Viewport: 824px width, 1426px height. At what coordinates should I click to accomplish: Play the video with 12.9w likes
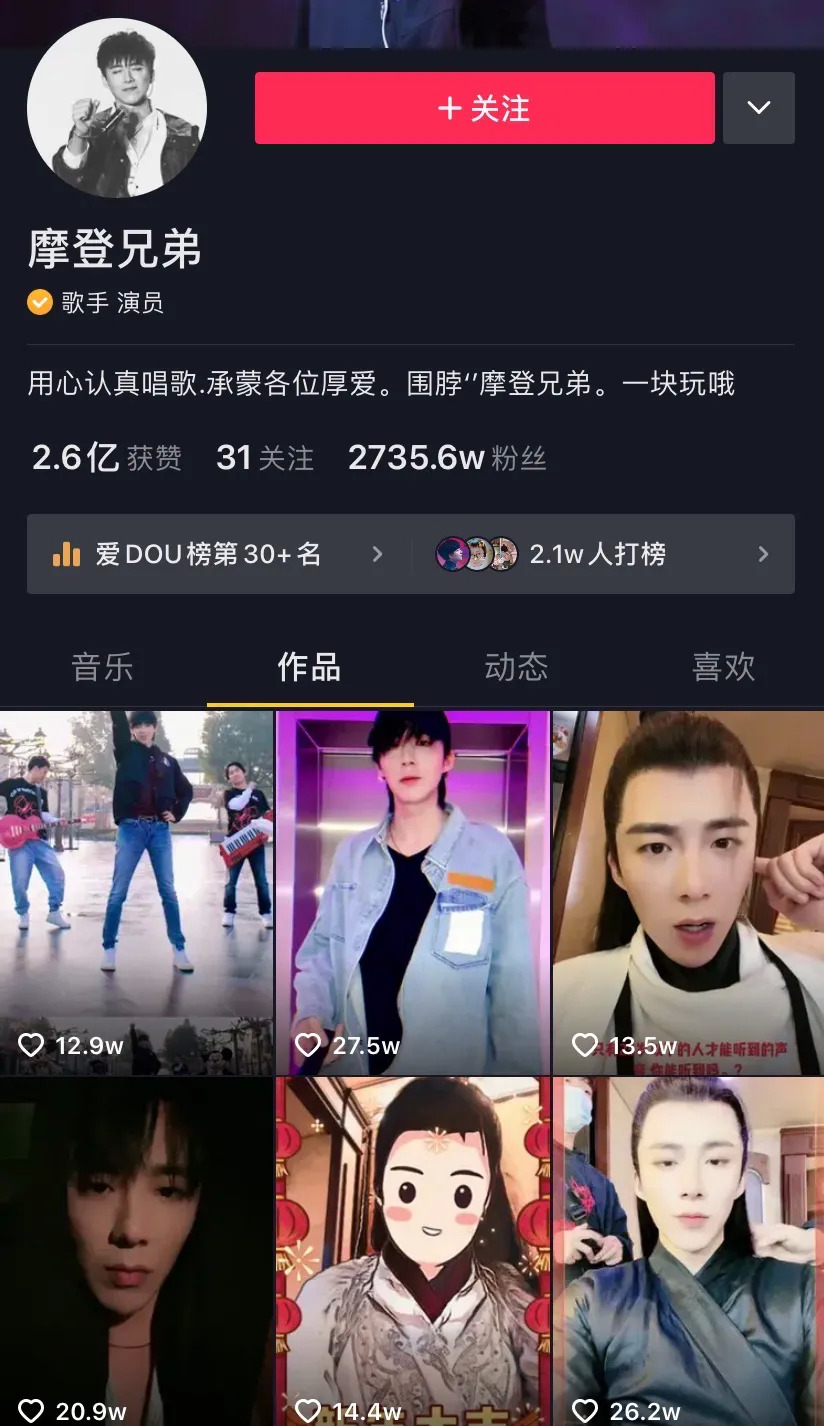[136, 890]
